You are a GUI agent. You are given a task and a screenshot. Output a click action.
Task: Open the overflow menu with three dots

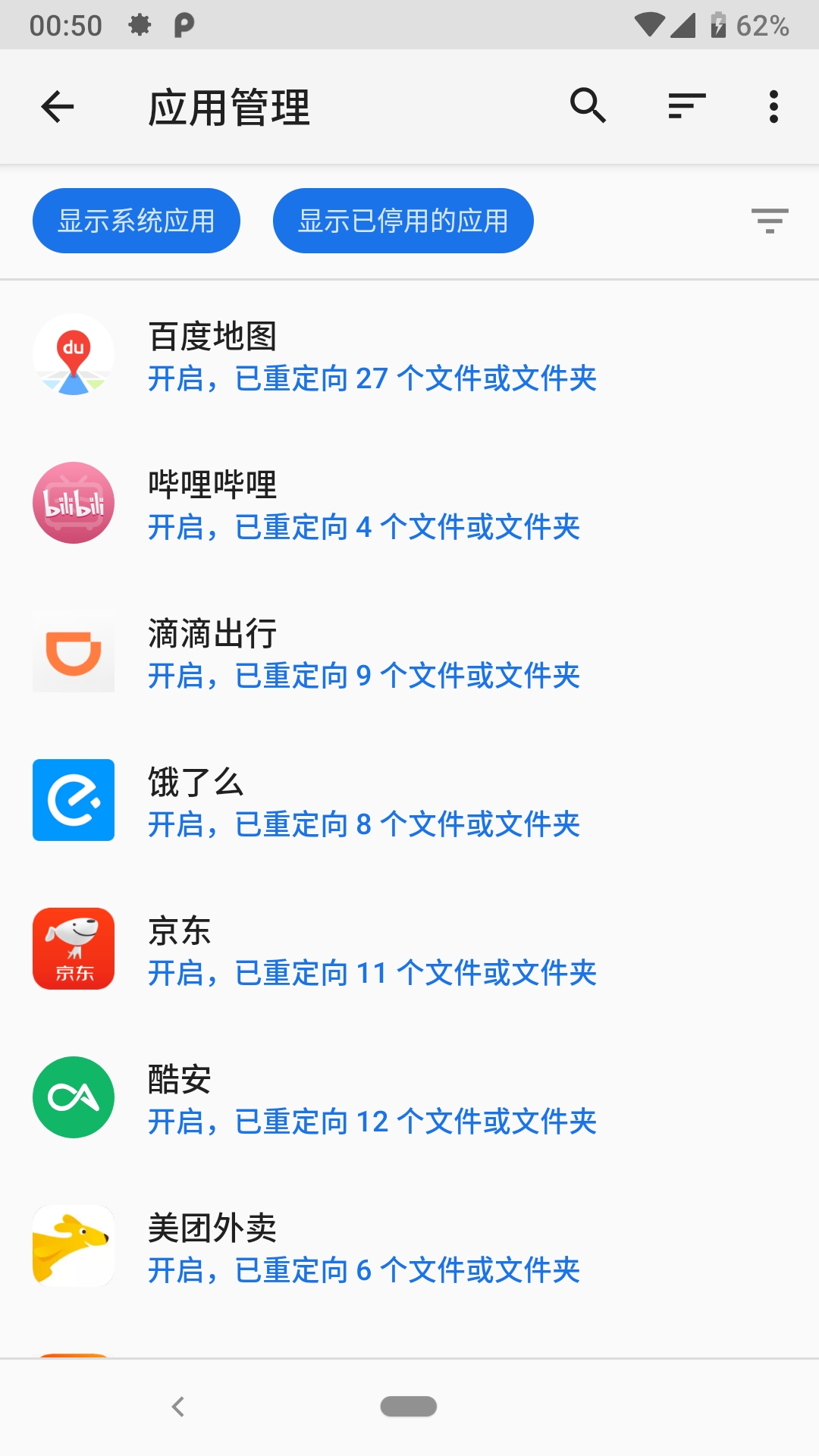(x=773, y=107)
